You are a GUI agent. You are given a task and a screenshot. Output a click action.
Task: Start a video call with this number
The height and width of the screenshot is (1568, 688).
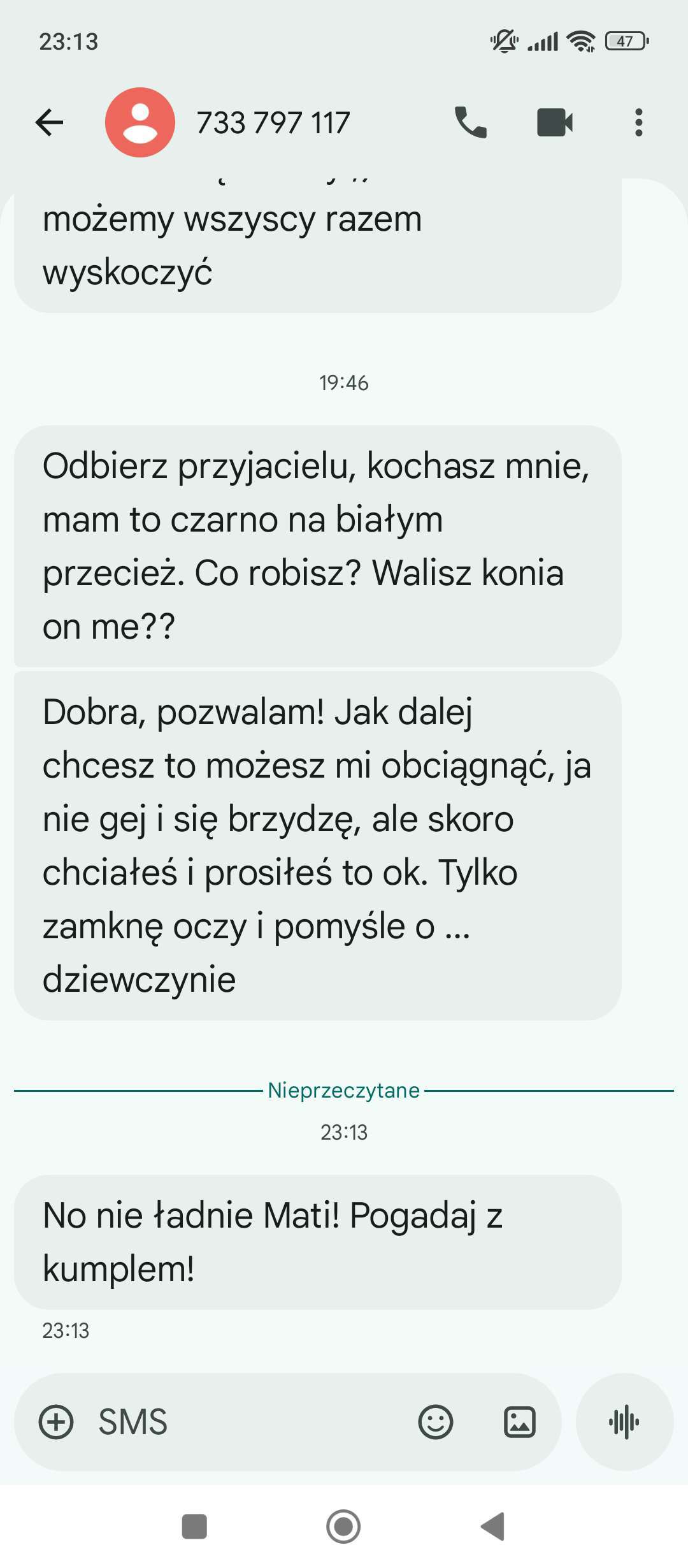tap(554, 122)
